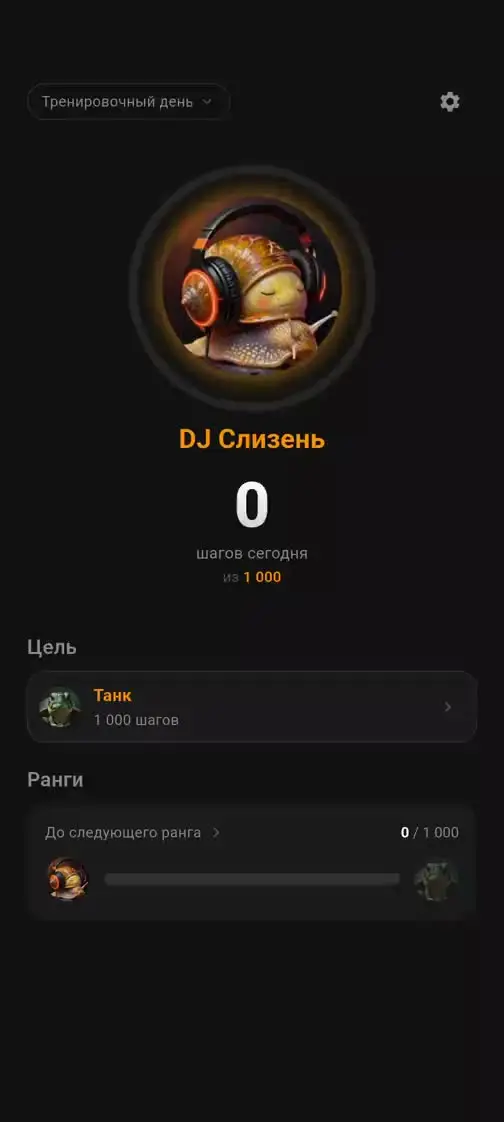
Task: Open "До следующего ранга" ranks details
Action: click(132, 833)
